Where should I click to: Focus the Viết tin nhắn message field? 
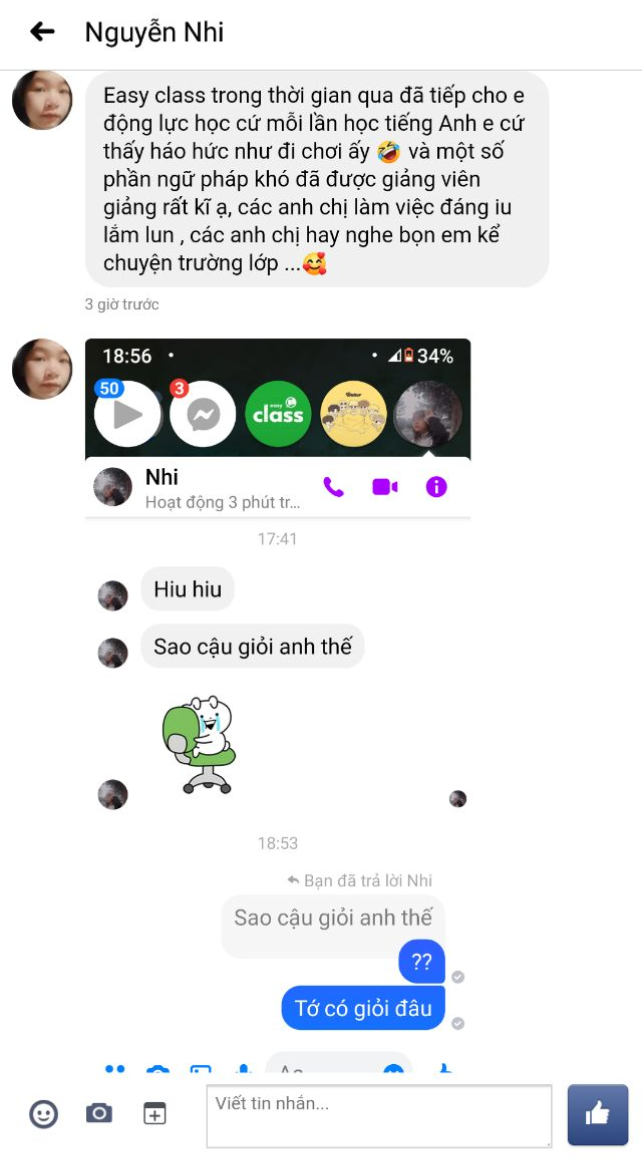pos(379,1116)
